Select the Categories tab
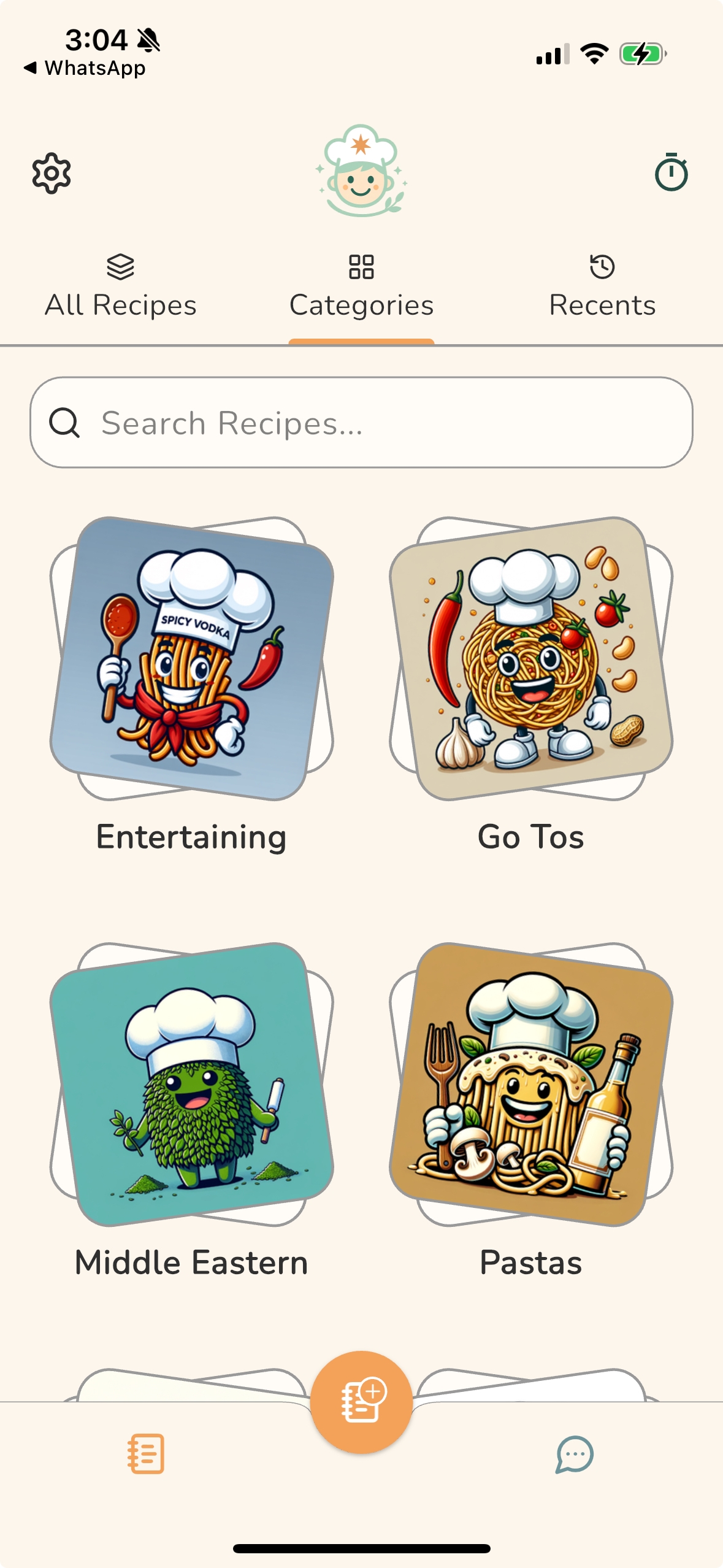This screenshot has height=1568, width=723. [x=361, y=287]
